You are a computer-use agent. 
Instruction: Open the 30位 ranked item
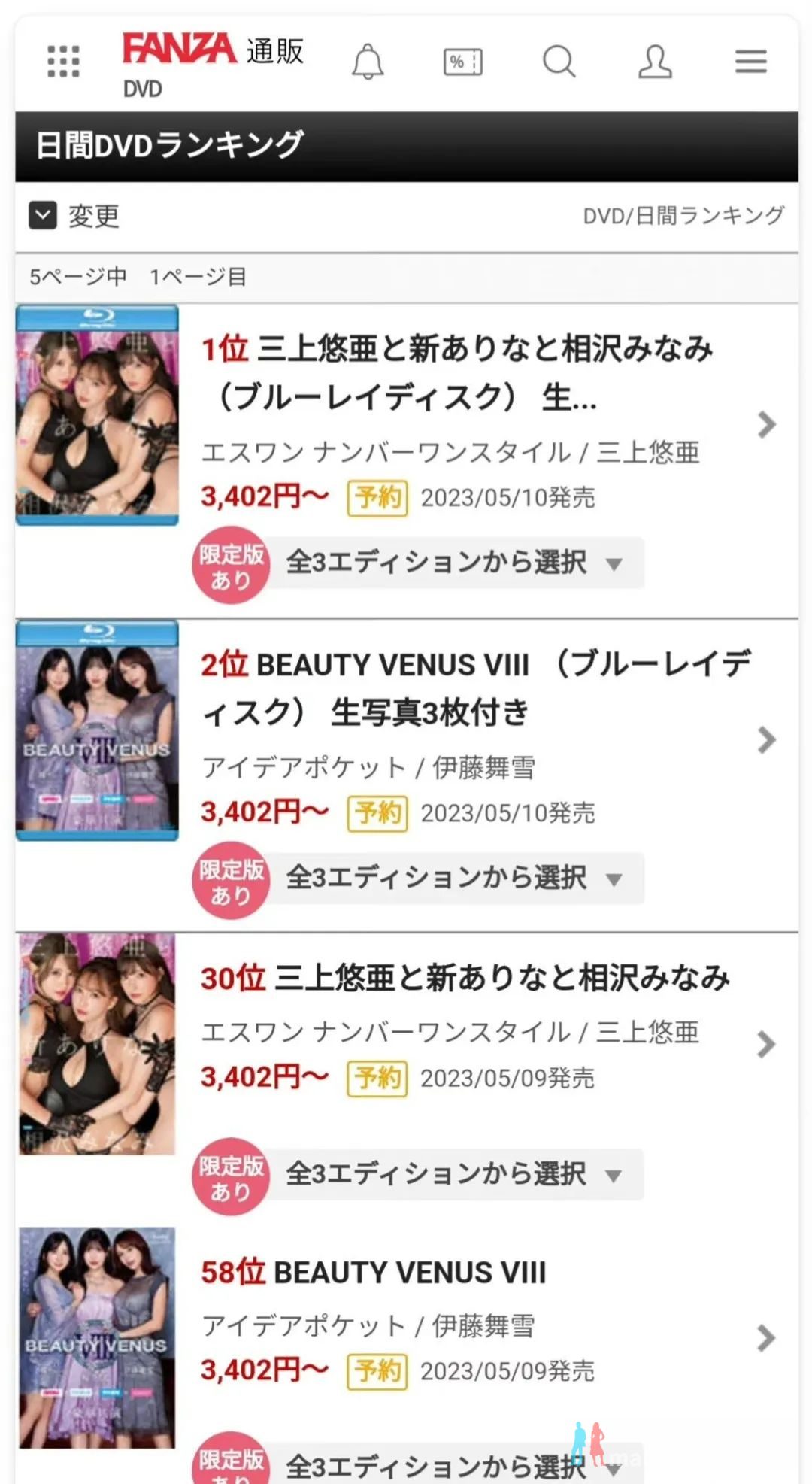tap(465, 978)
